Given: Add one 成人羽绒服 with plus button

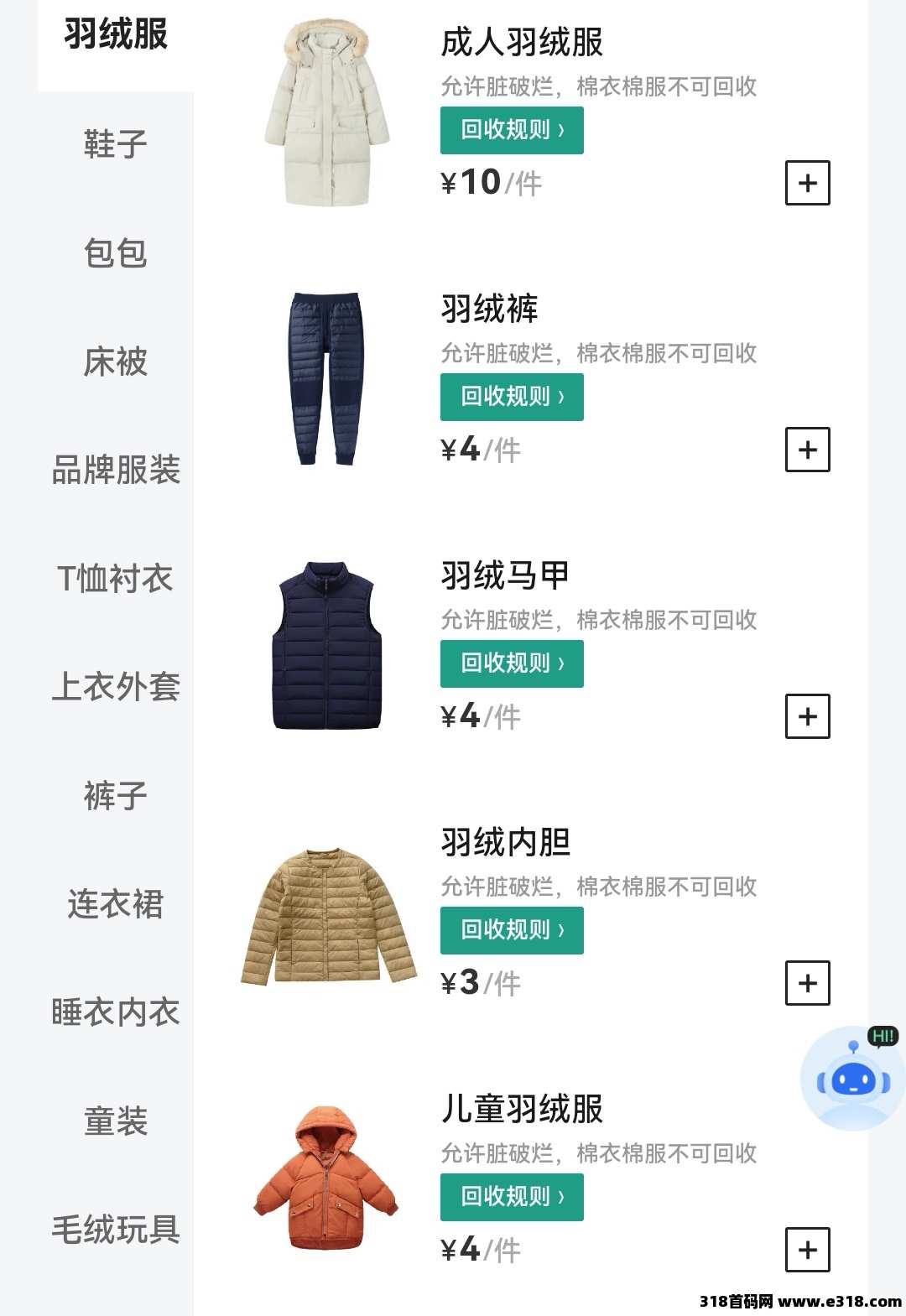Looking at the screenshot, I should coord(807,183).
